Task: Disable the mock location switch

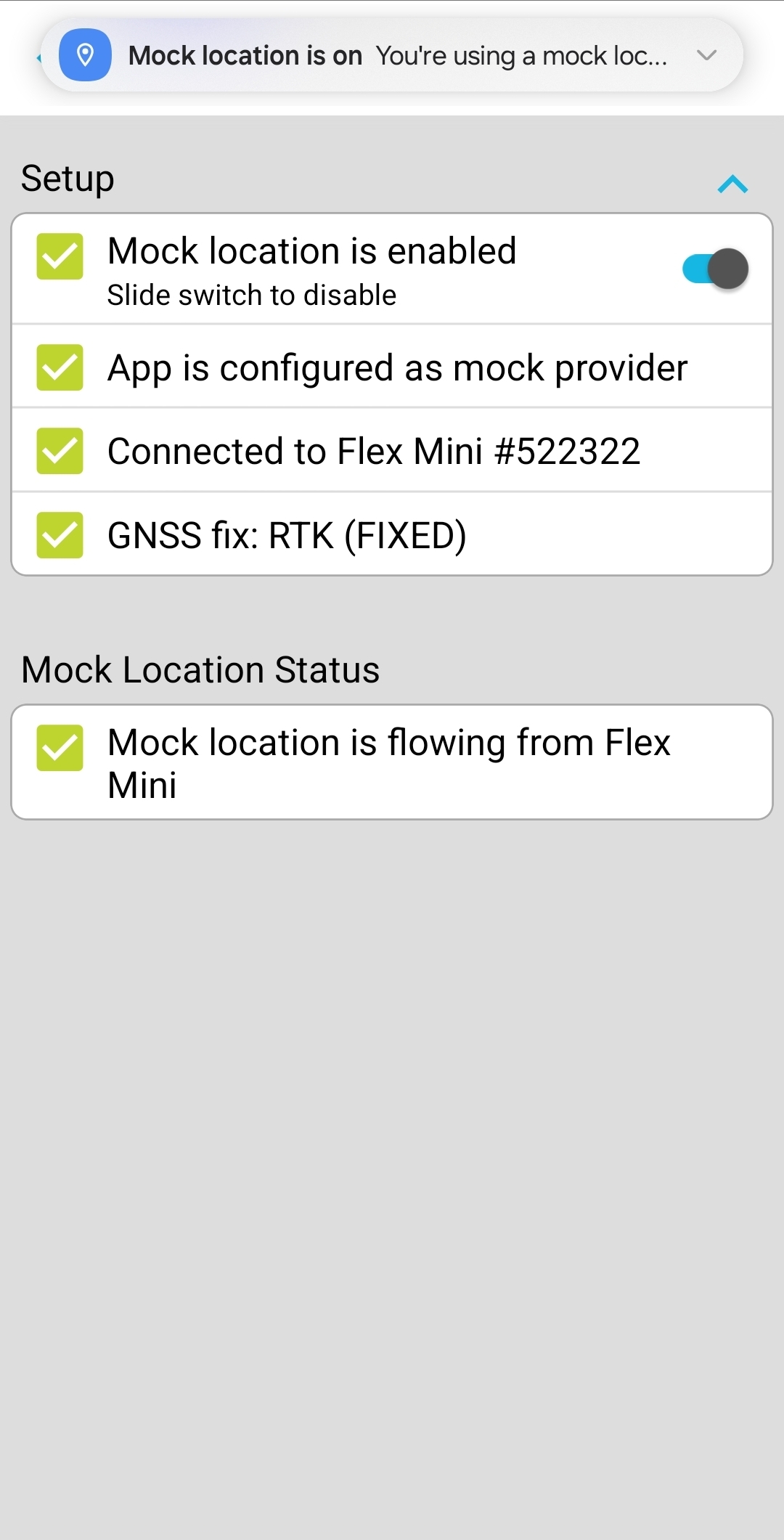Action: click(x=715, y=269)
